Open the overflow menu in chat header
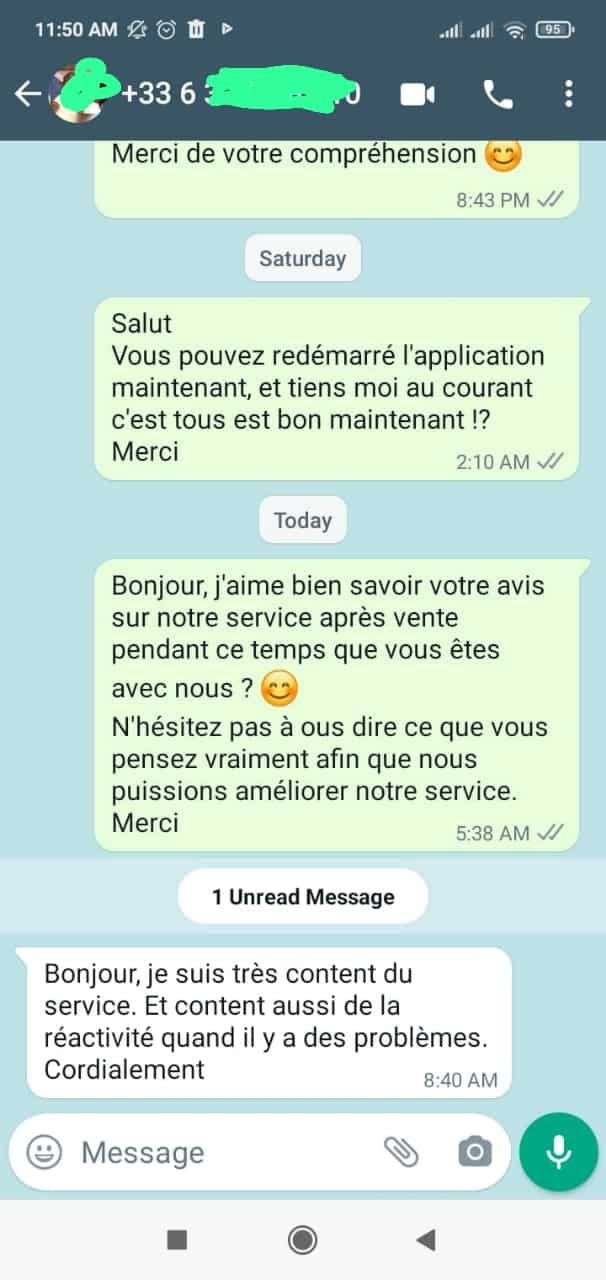The width and height of the screenshot is (606, 1280). coord(568,94)
